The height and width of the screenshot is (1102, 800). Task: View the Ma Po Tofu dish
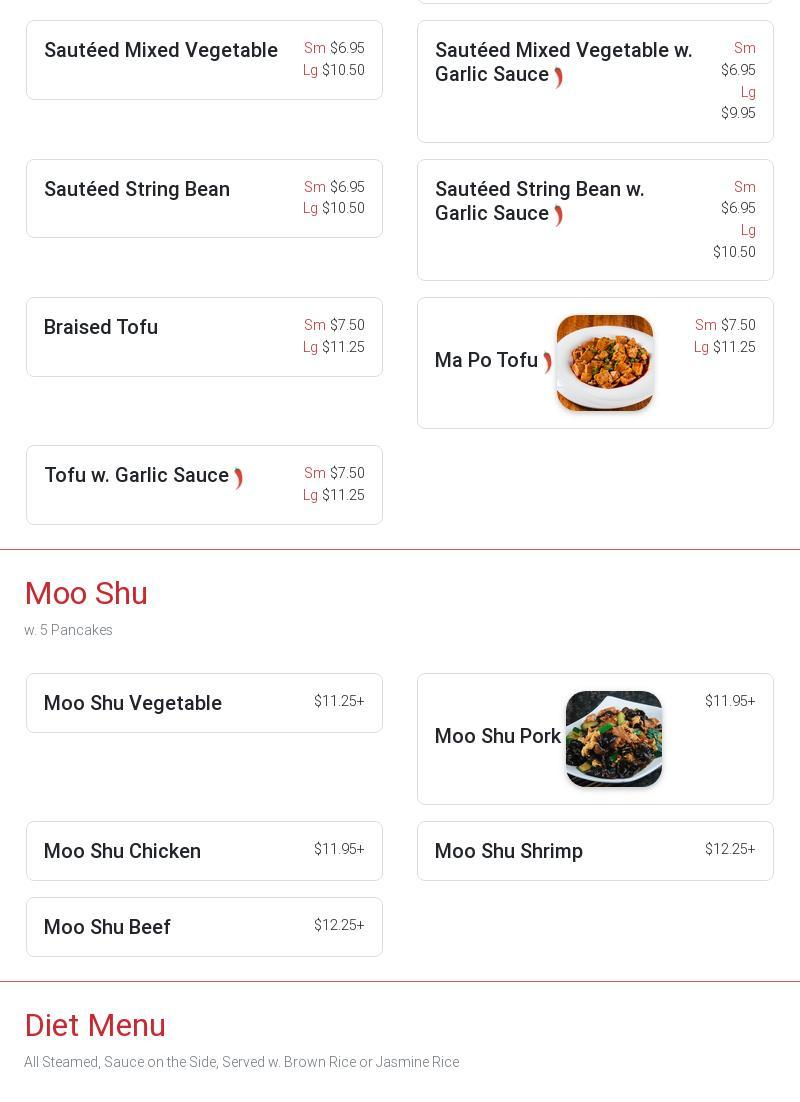[594, 363]
